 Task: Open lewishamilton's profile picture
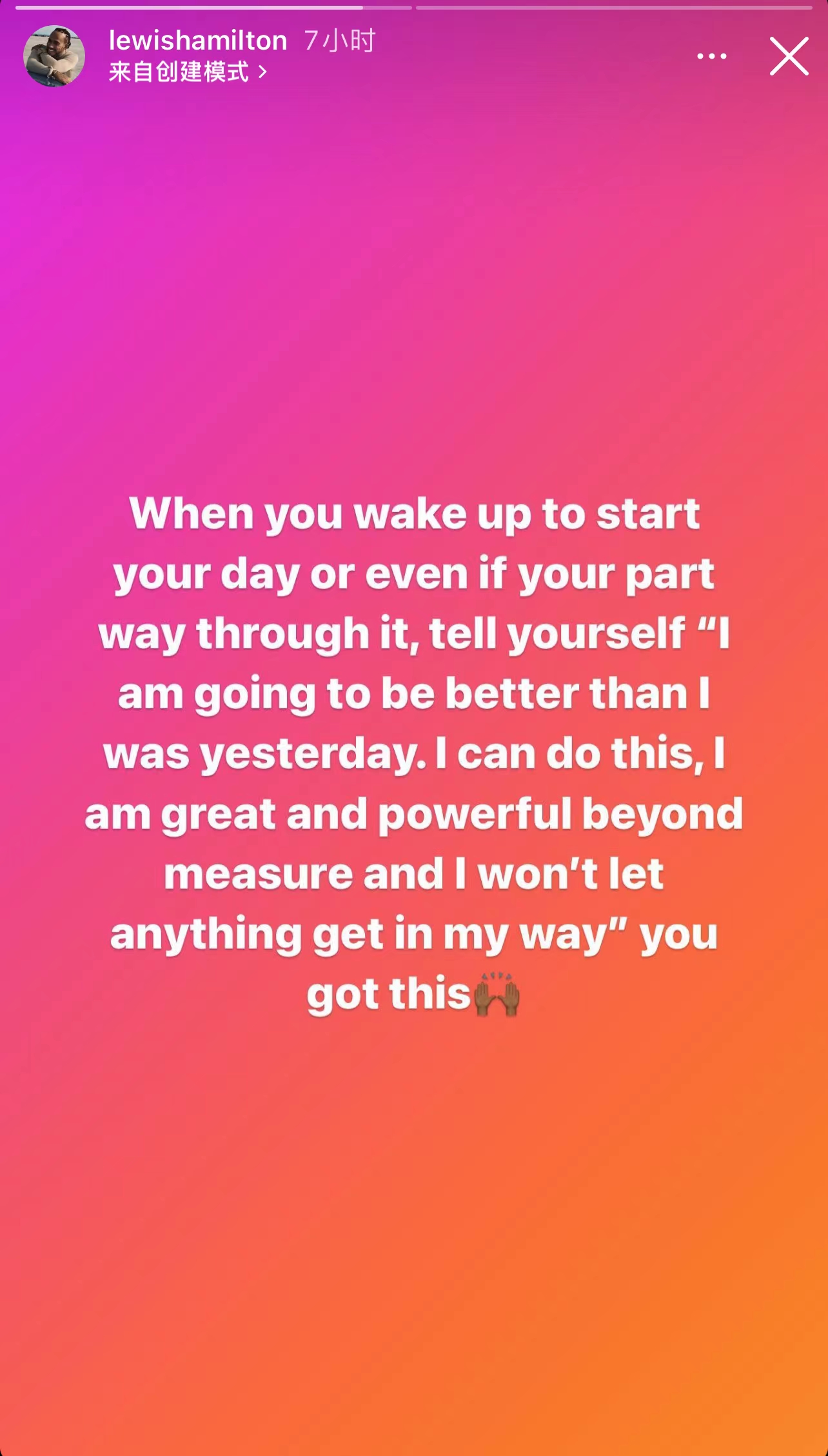[x=54, y=56]
